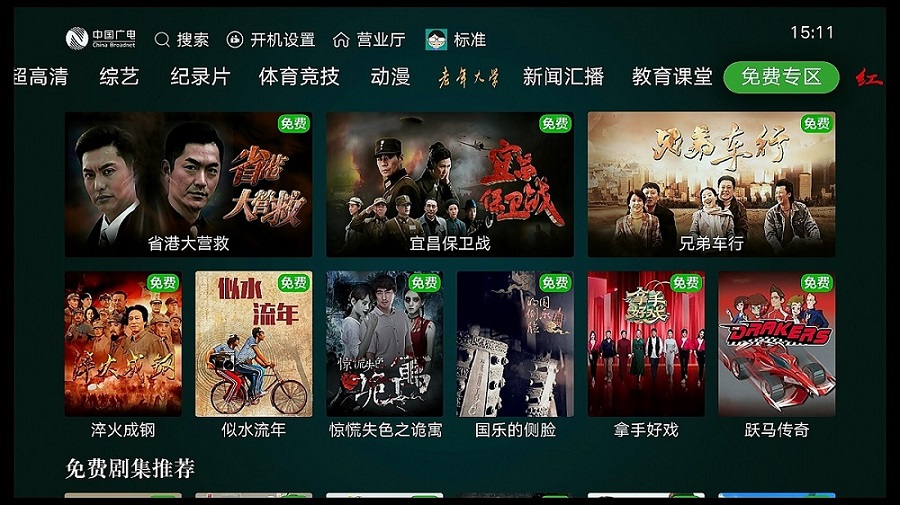Open the 省港大营救 poster
900x505 pixels.
point(188,184)
